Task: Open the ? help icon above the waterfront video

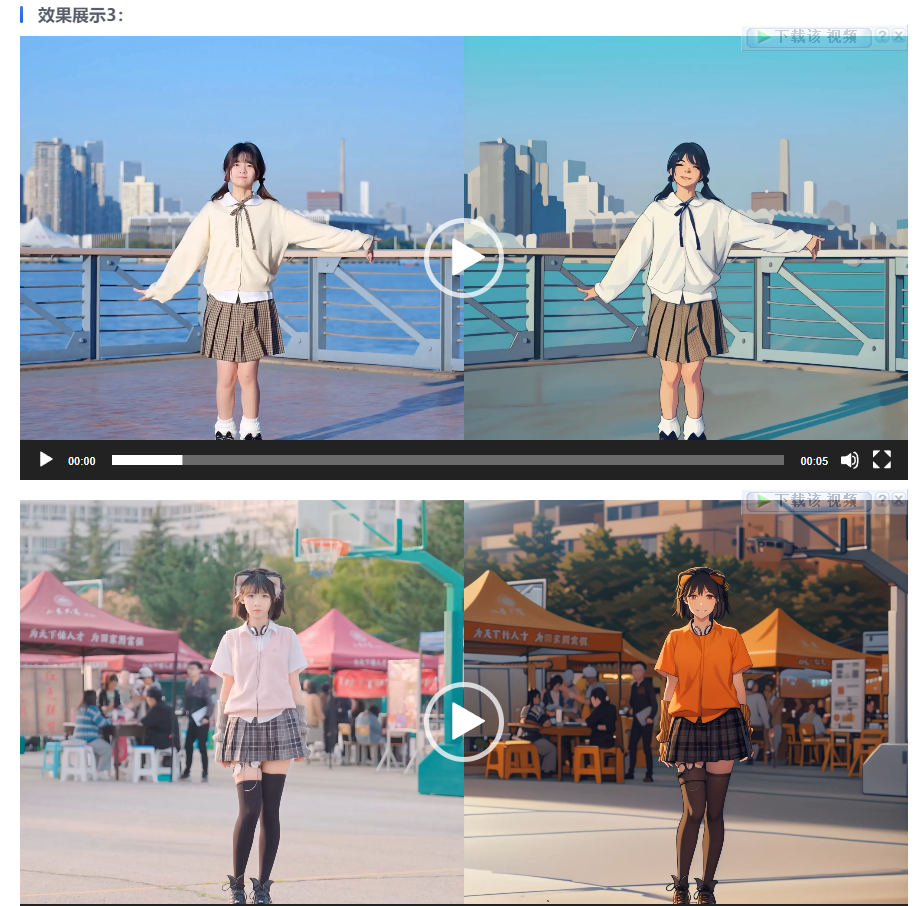Action: (882, 37)
